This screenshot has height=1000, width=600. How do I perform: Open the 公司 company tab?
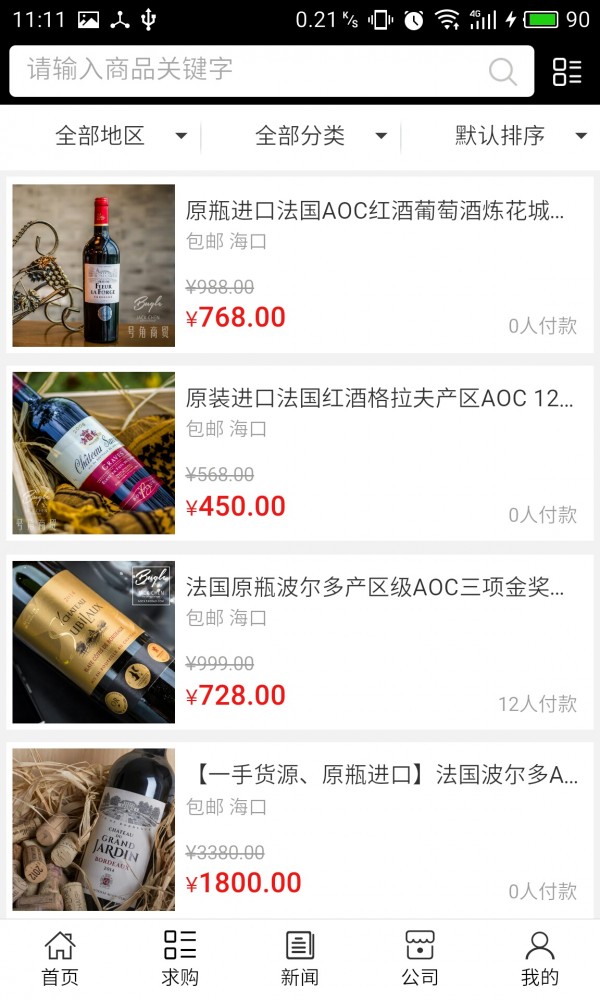[420, 959]
